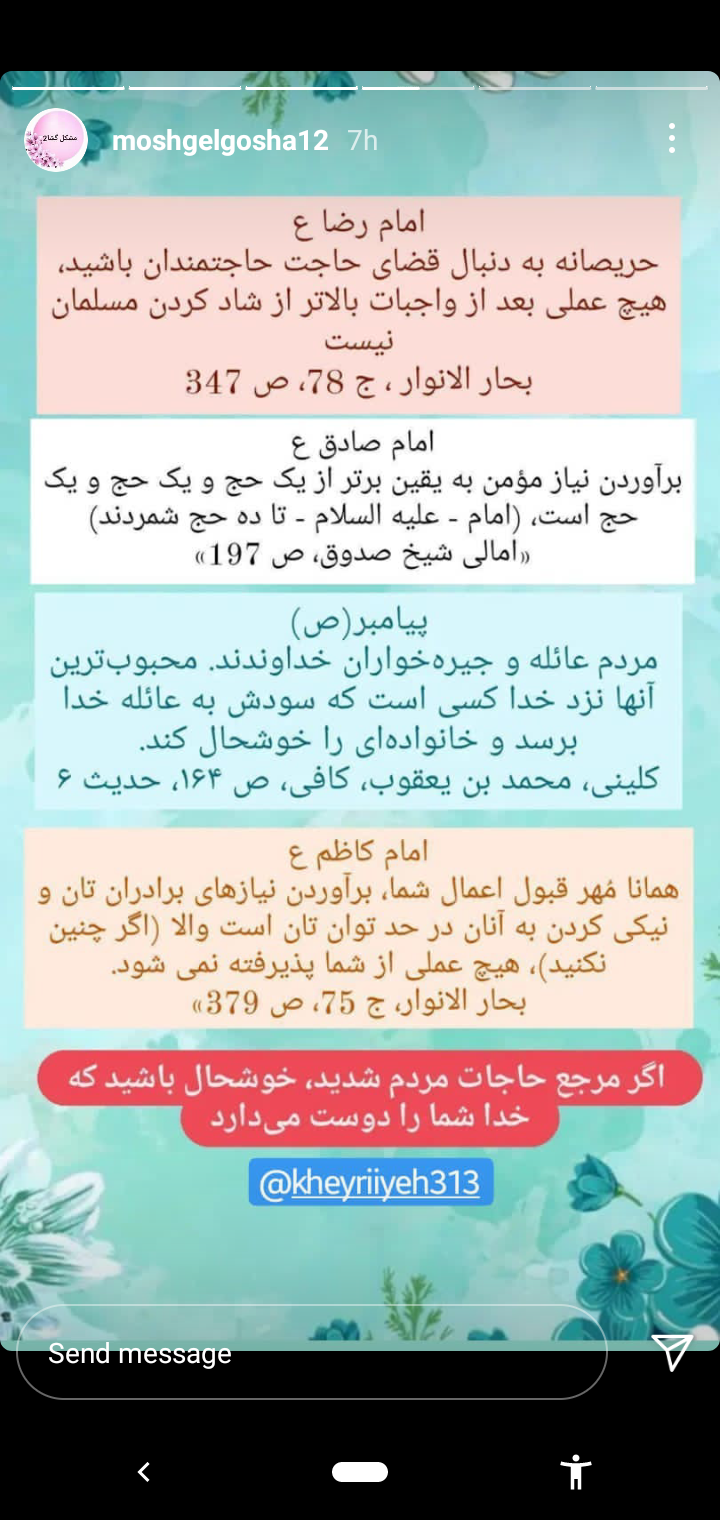720x1520 pixels.
Task: Share this story via paper plane icon
Action: point(672,1351)
